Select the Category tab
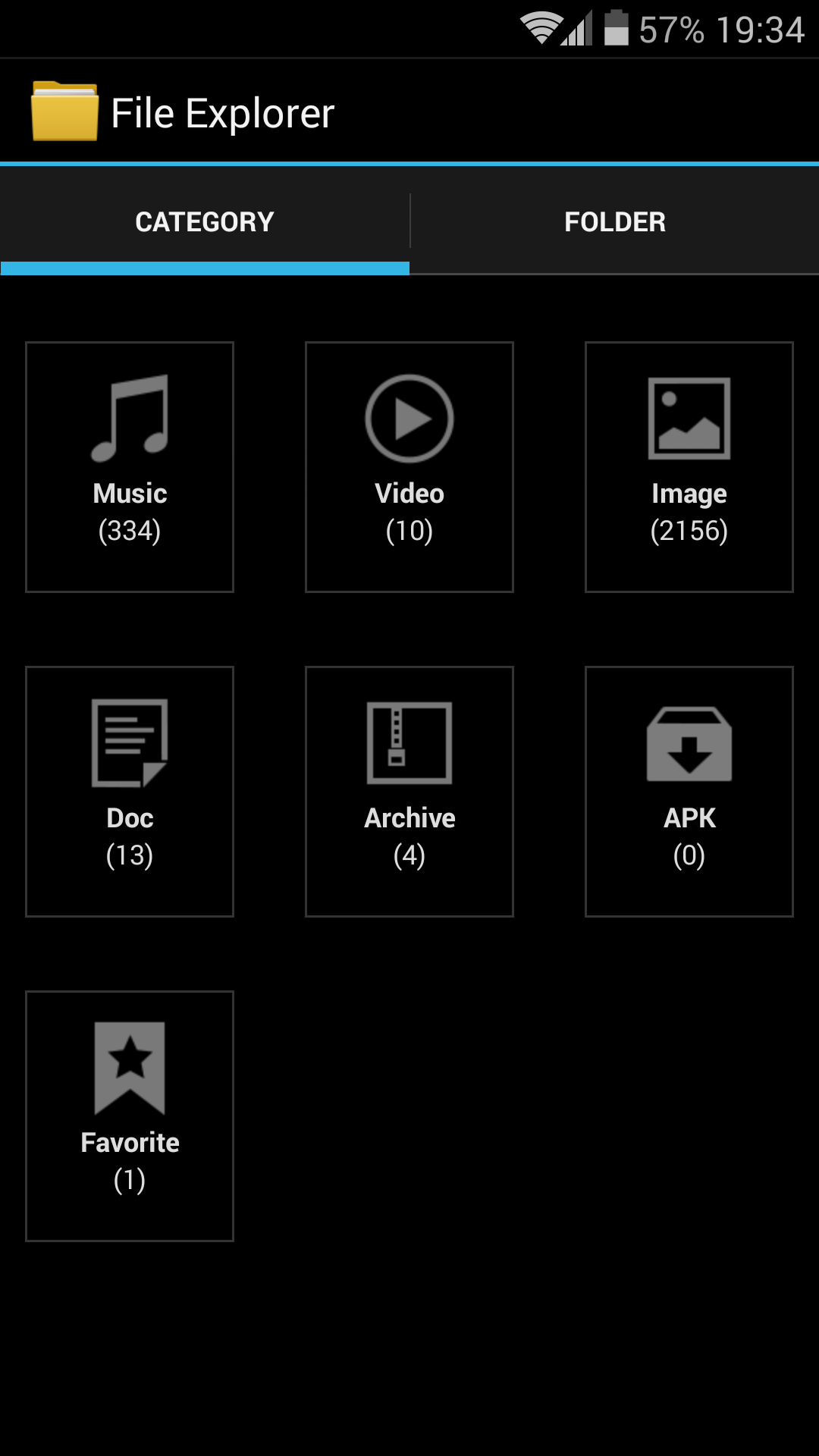This screenshot has width=819, height=1456. pyautogui.click(x=205, y=221)
